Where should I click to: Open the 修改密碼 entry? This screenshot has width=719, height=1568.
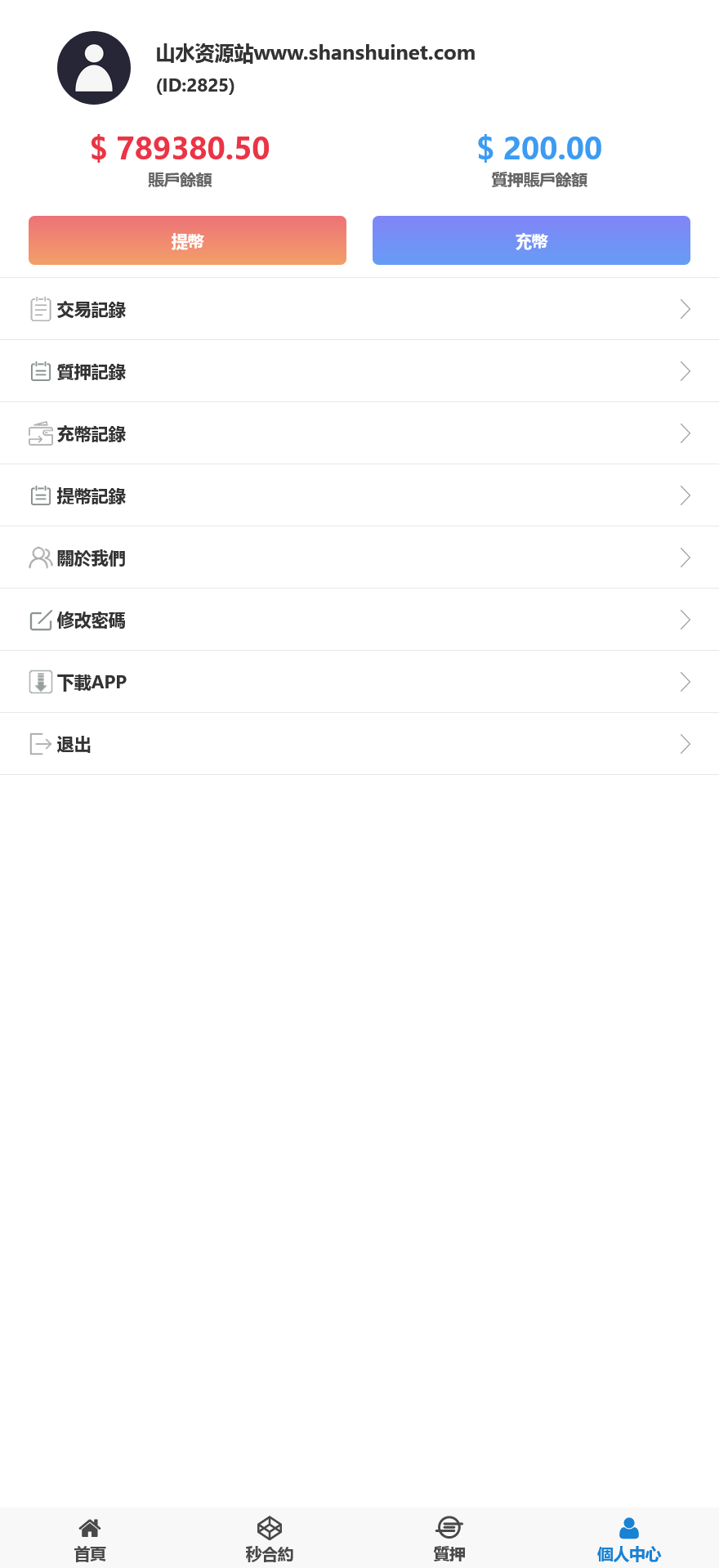pos(359,620)
